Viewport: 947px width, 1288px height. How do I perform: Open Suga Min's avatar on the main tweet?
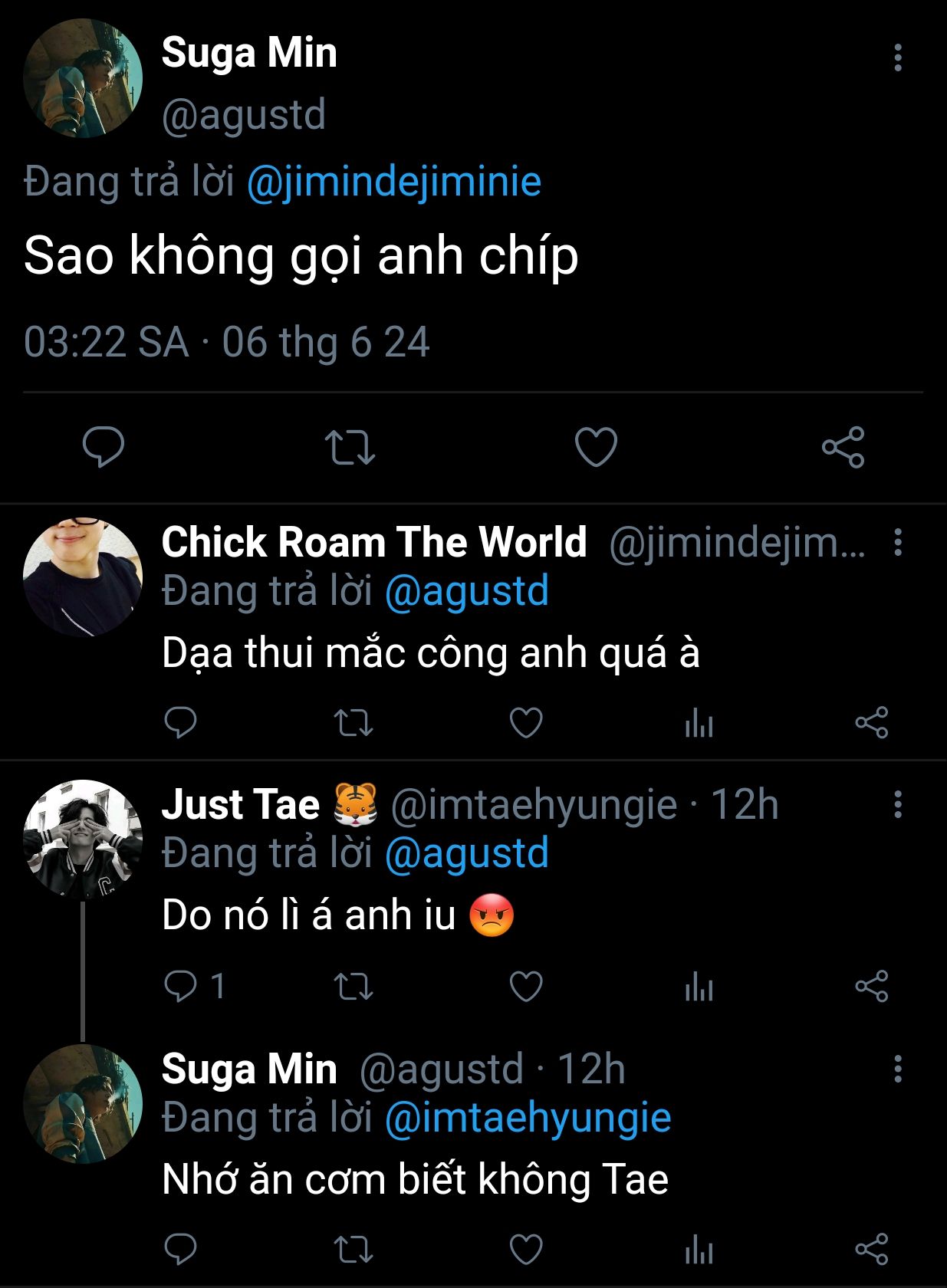83,78
